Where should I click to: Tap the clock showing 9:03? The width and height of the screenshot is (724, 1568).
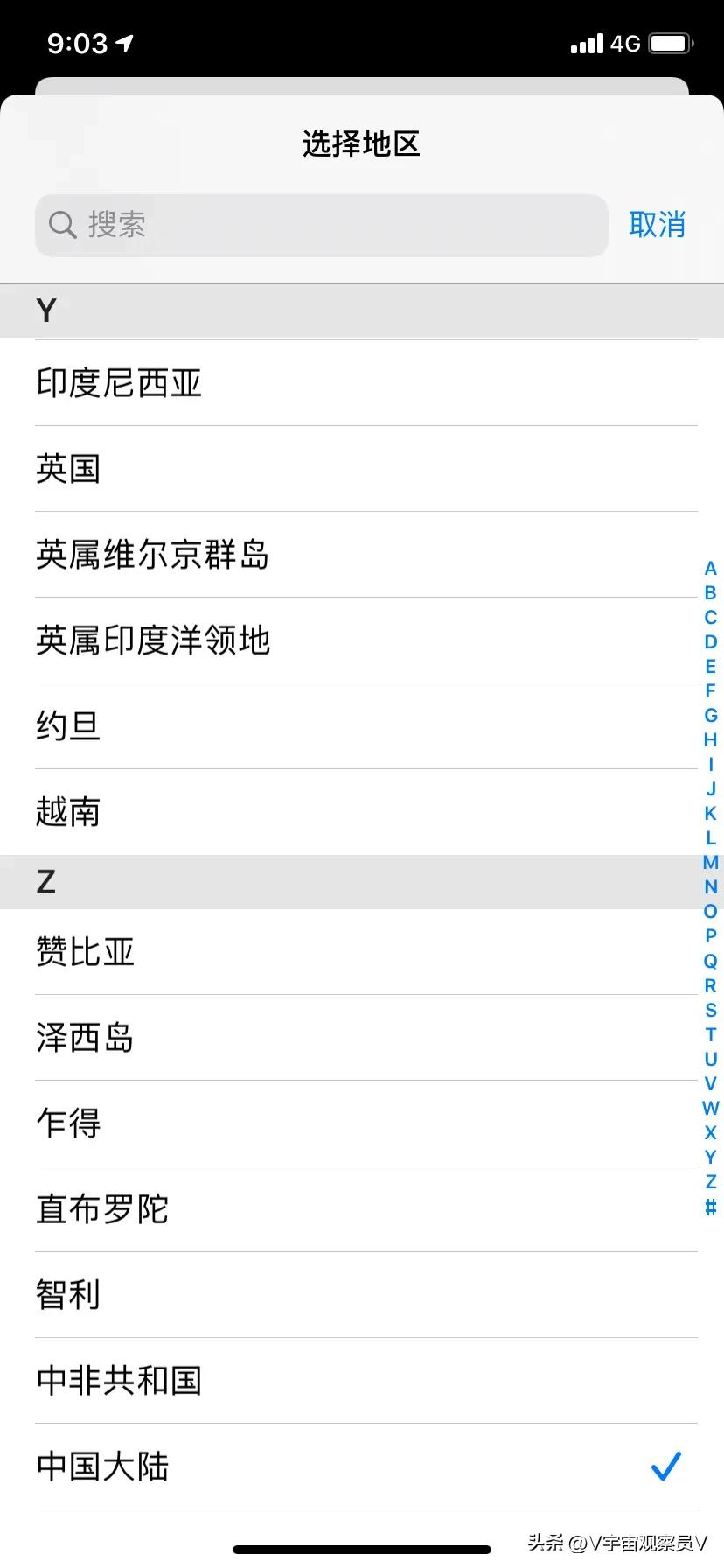(x=77, y=41)
